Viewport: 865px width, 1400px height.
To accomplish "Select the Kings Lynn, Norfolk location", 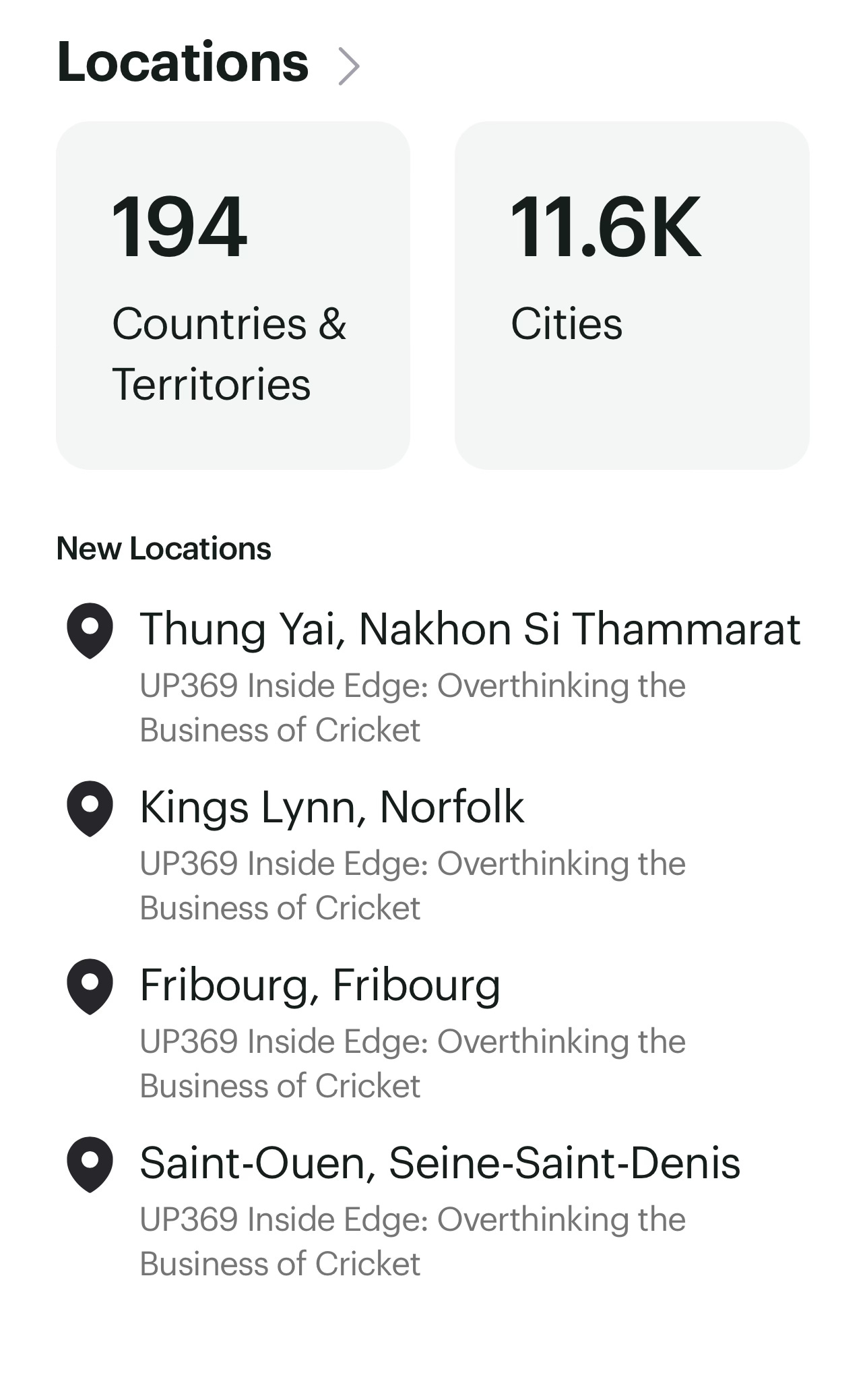I will click(x=433, y=853).
